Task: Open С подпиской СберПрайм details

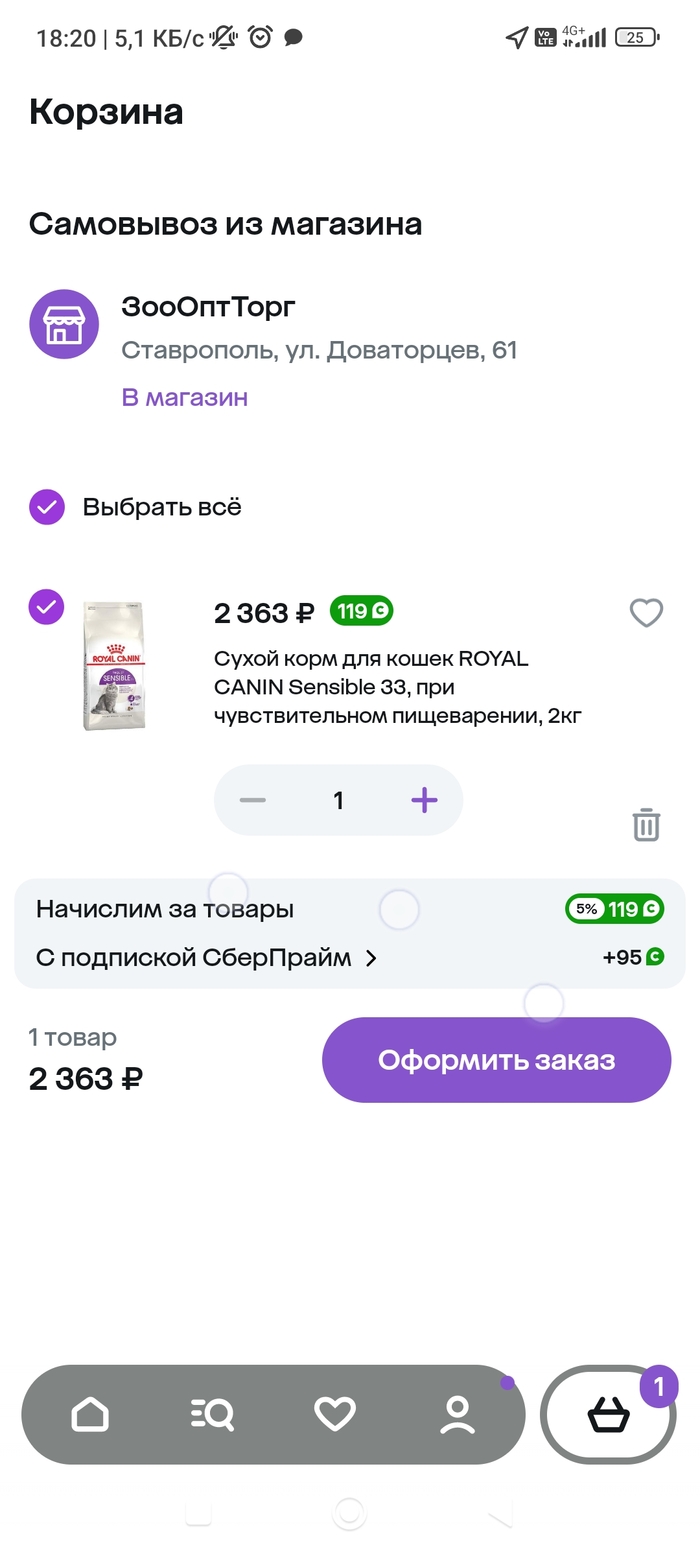Action: pyautogui.click(x=207, y=958)
